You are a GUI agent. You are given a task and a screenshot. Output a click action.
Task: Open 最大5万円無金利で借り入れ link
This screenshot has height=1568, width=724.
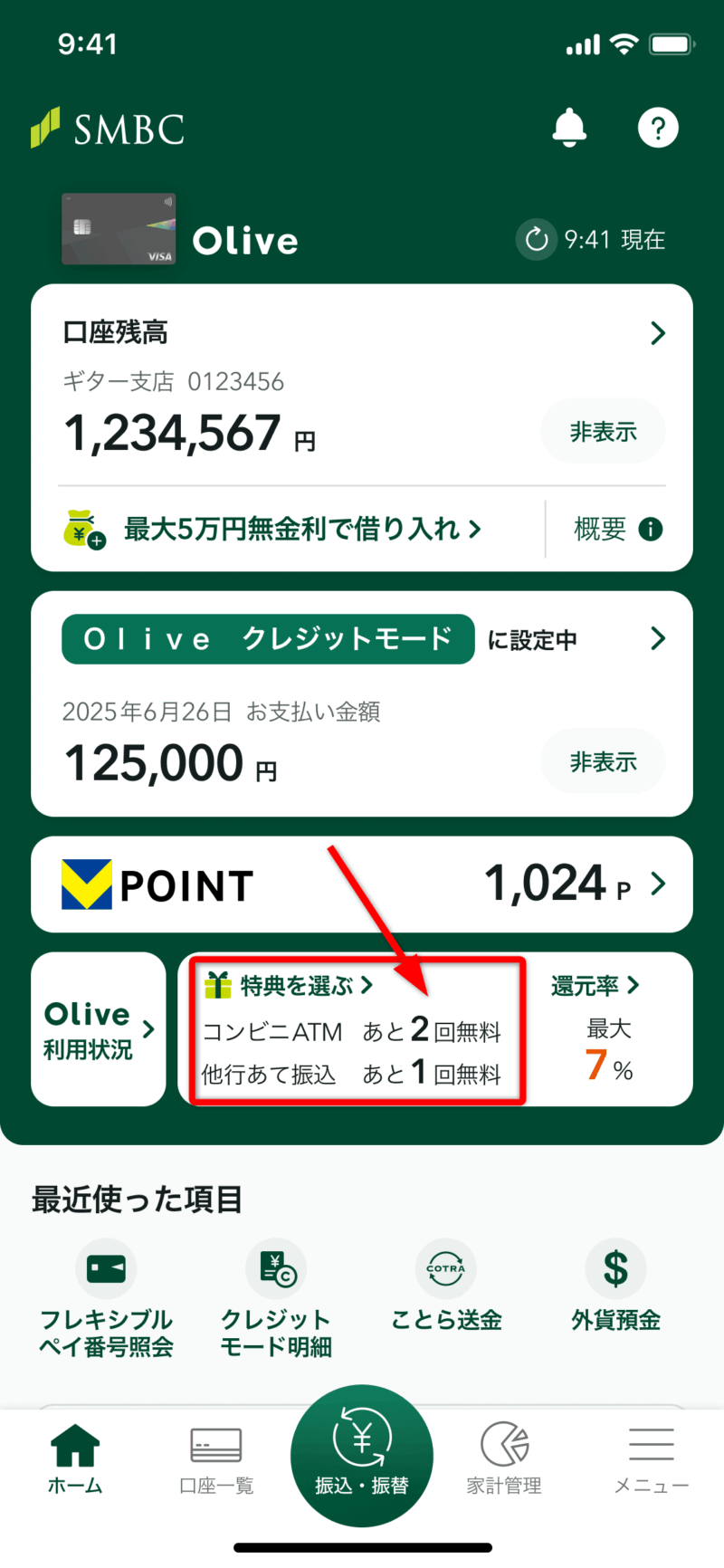click(302, 529)
